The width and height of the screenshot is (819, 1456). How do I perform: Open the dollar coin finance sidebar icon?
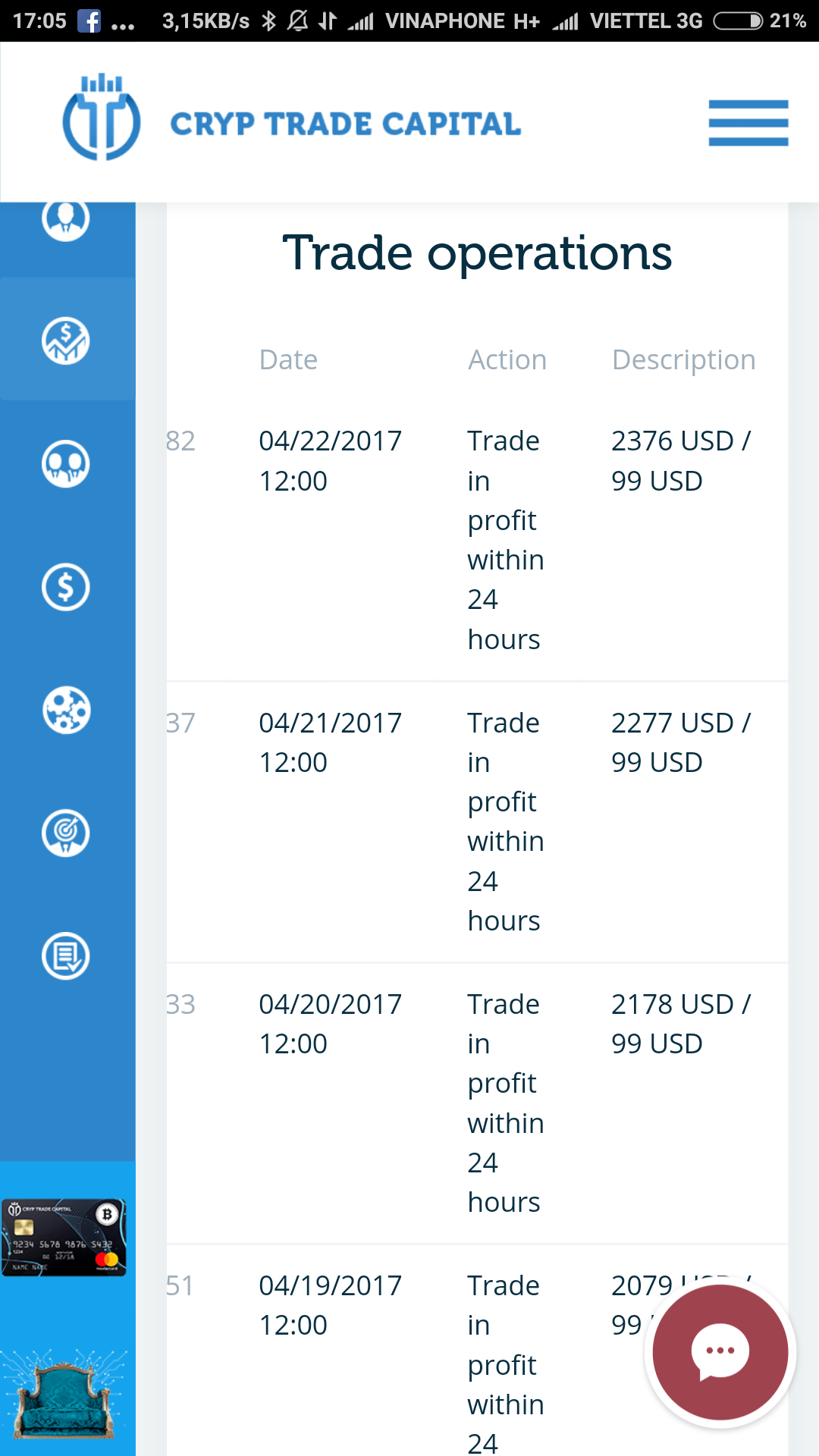pyautogui.click(x=66, y=587)
